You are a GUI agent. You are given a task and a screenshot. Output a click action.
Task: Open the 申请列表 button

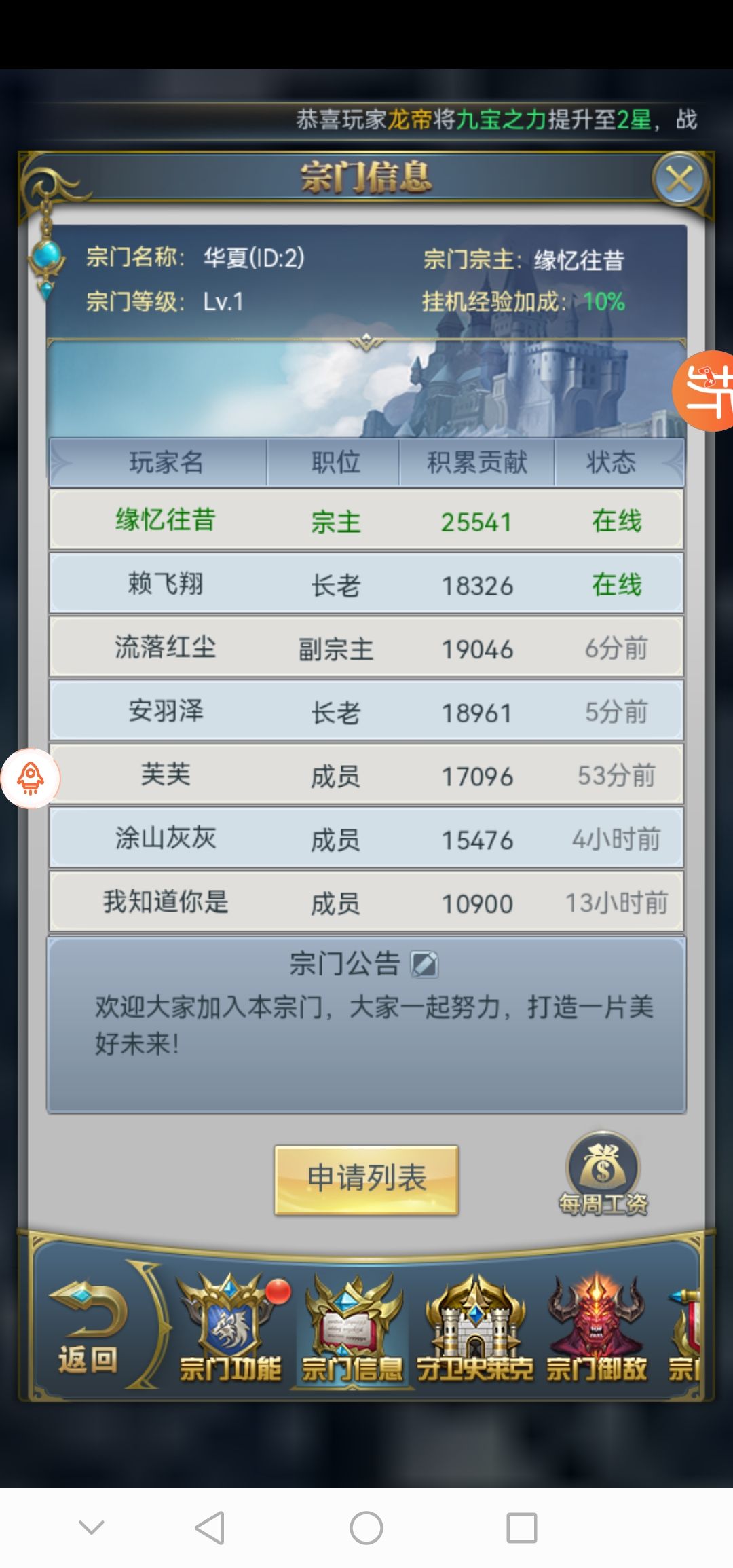tap(366, 1179)
